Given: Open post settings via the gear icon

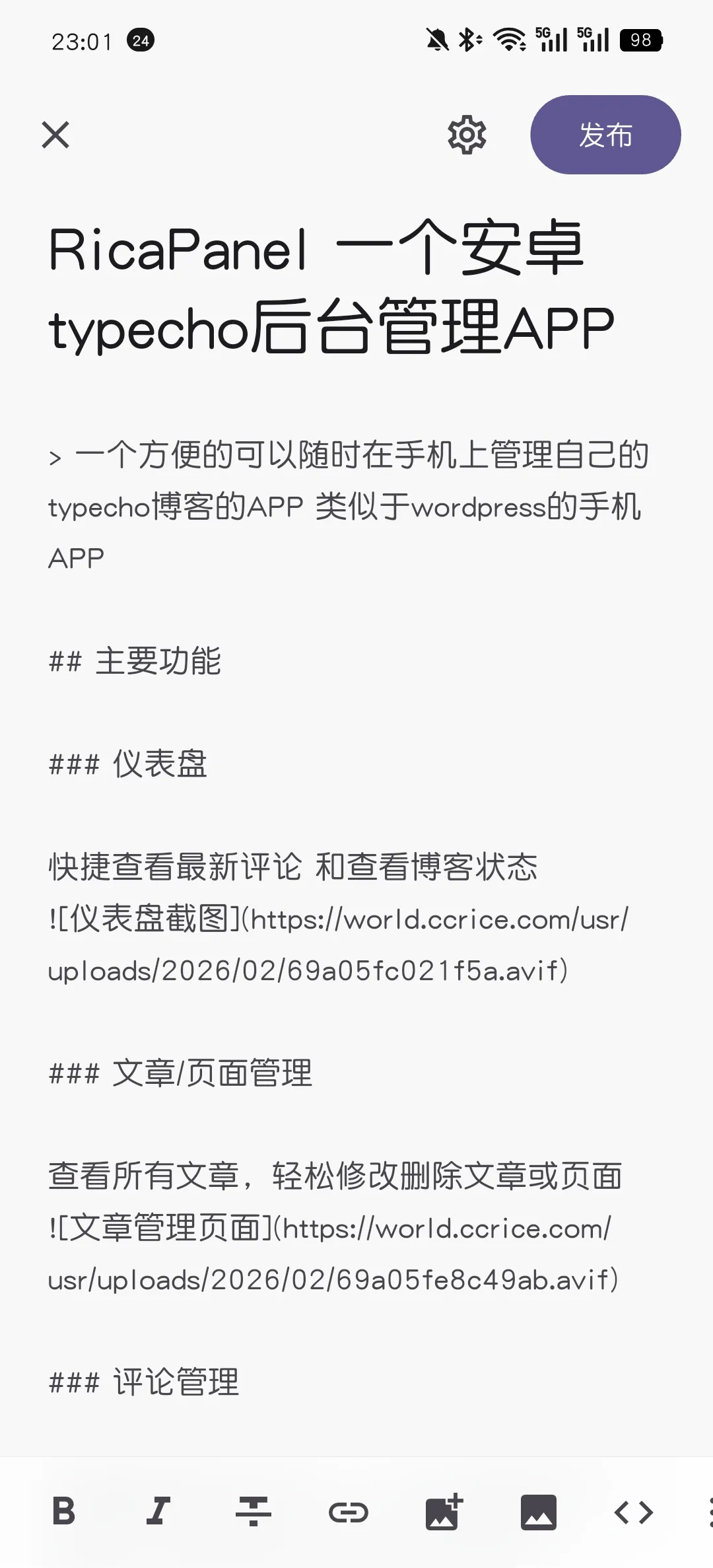Looking at the screenshot, I should pyautogui.click(x=467, y=135).
